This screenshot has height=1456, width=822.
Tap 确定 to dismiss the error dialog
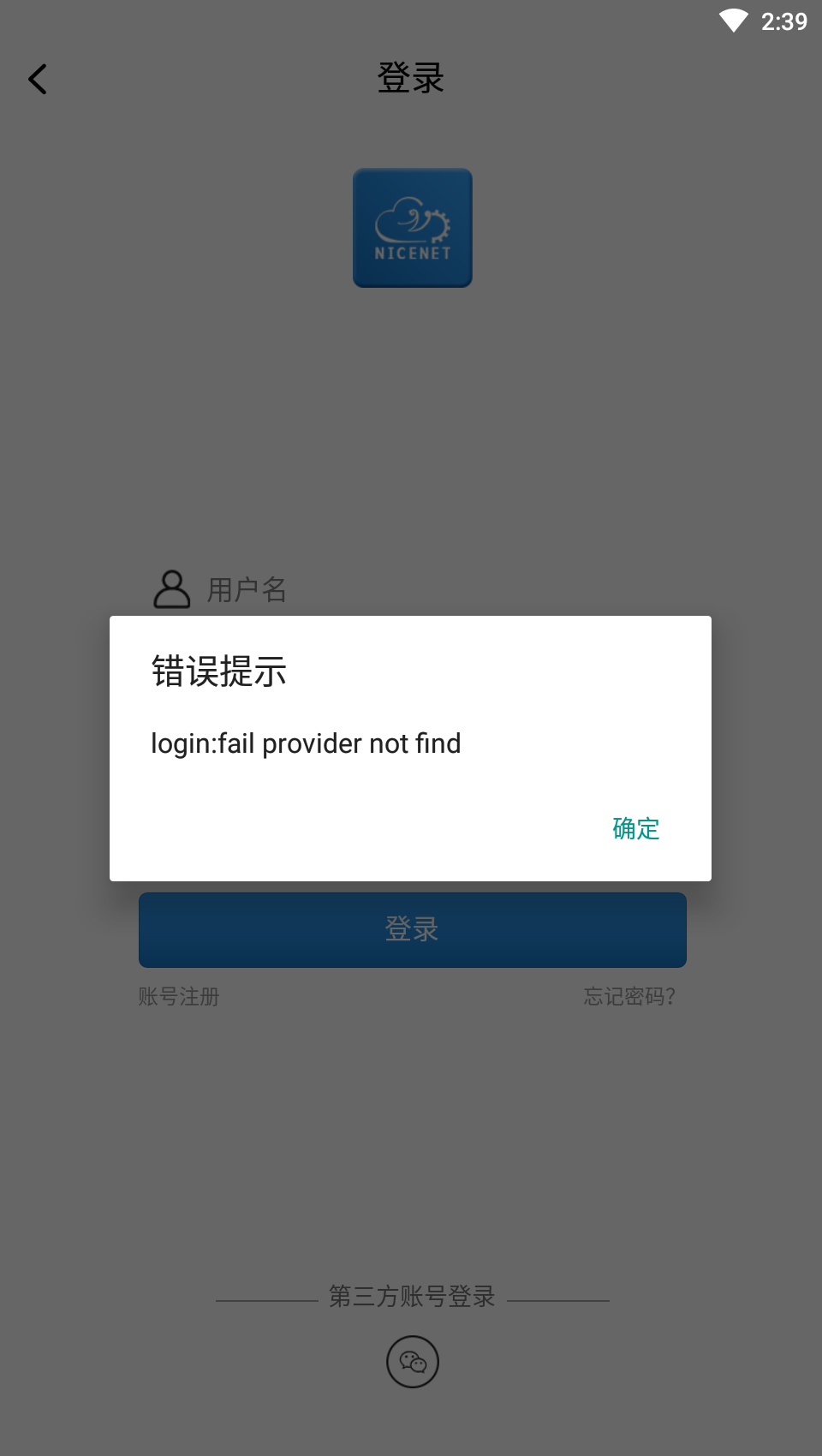[635, 828]
